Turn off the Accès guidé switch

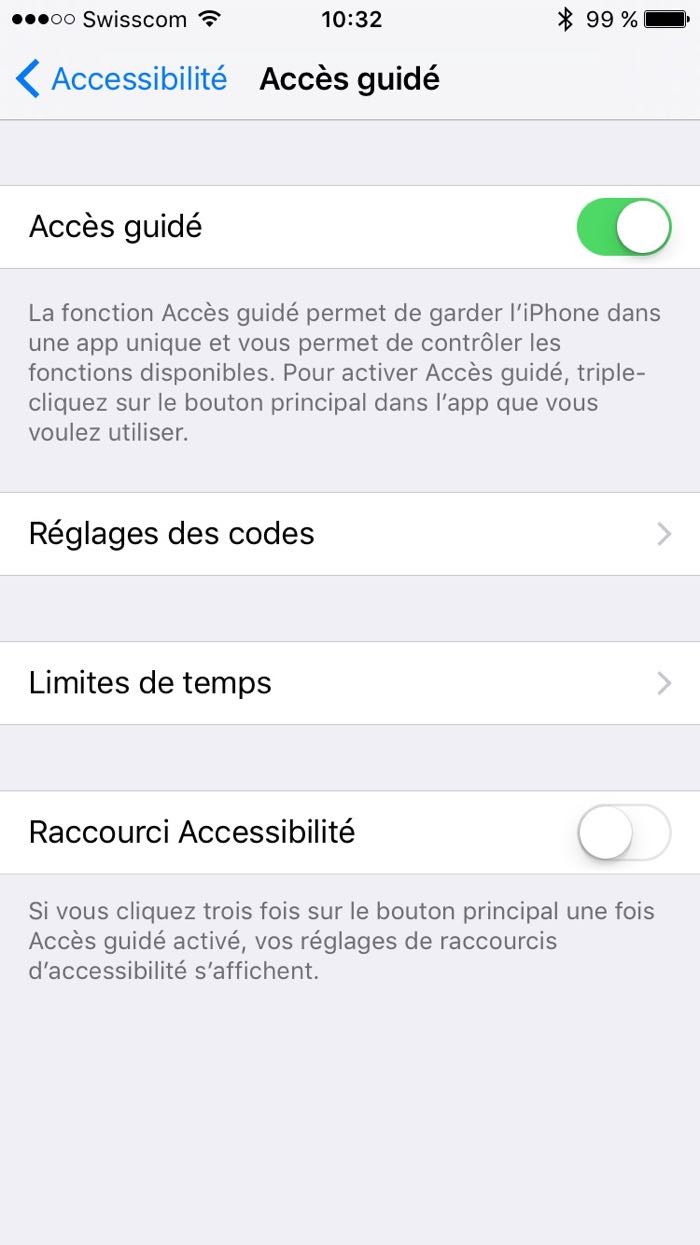623,227
